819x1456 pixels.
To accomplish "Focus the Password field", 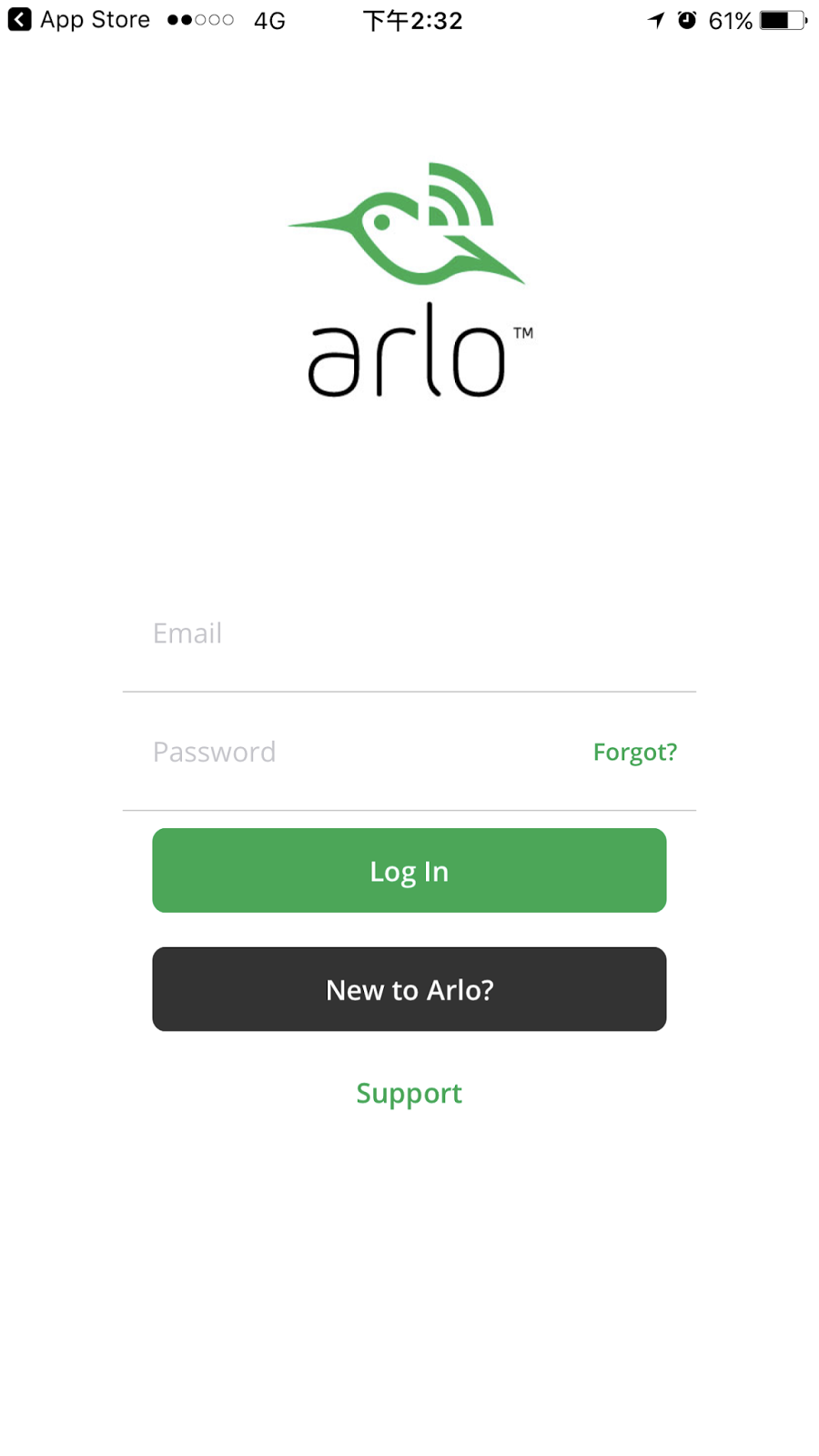I will point(355,753).
